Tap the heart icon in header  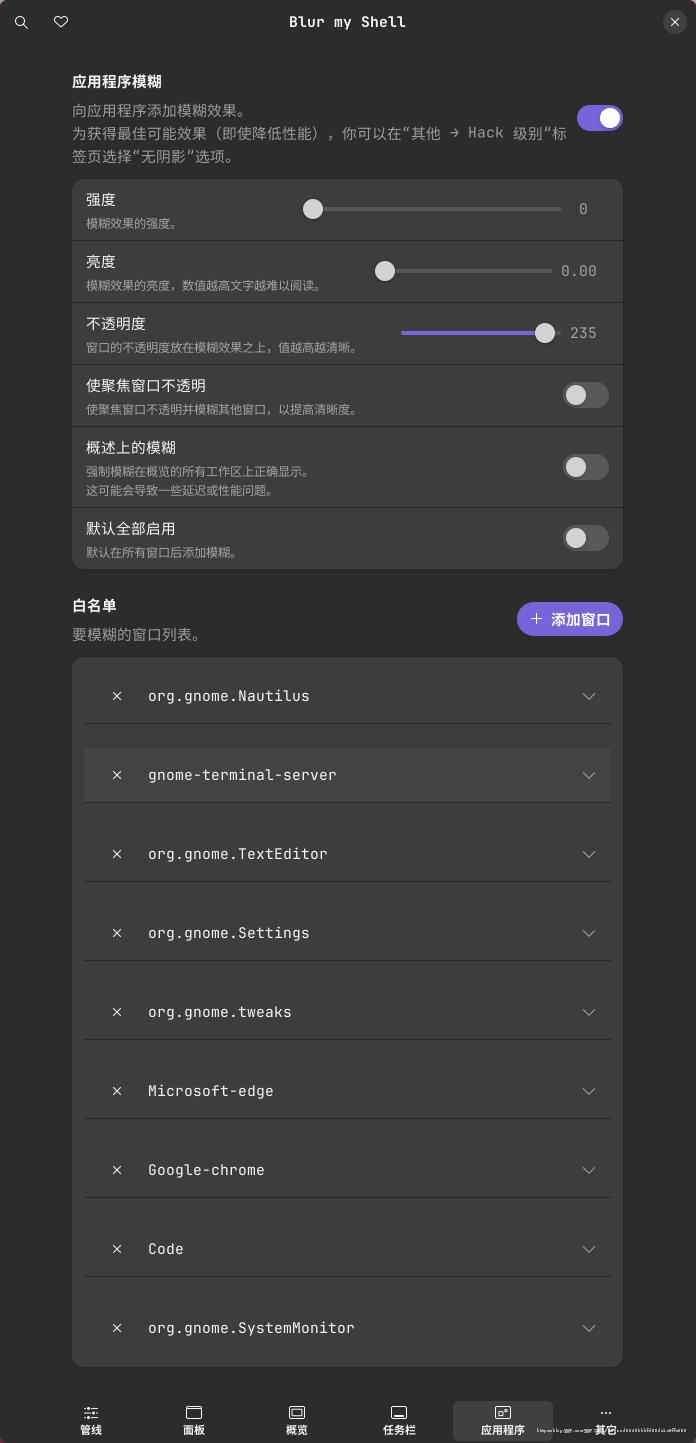tap(61, 22)
